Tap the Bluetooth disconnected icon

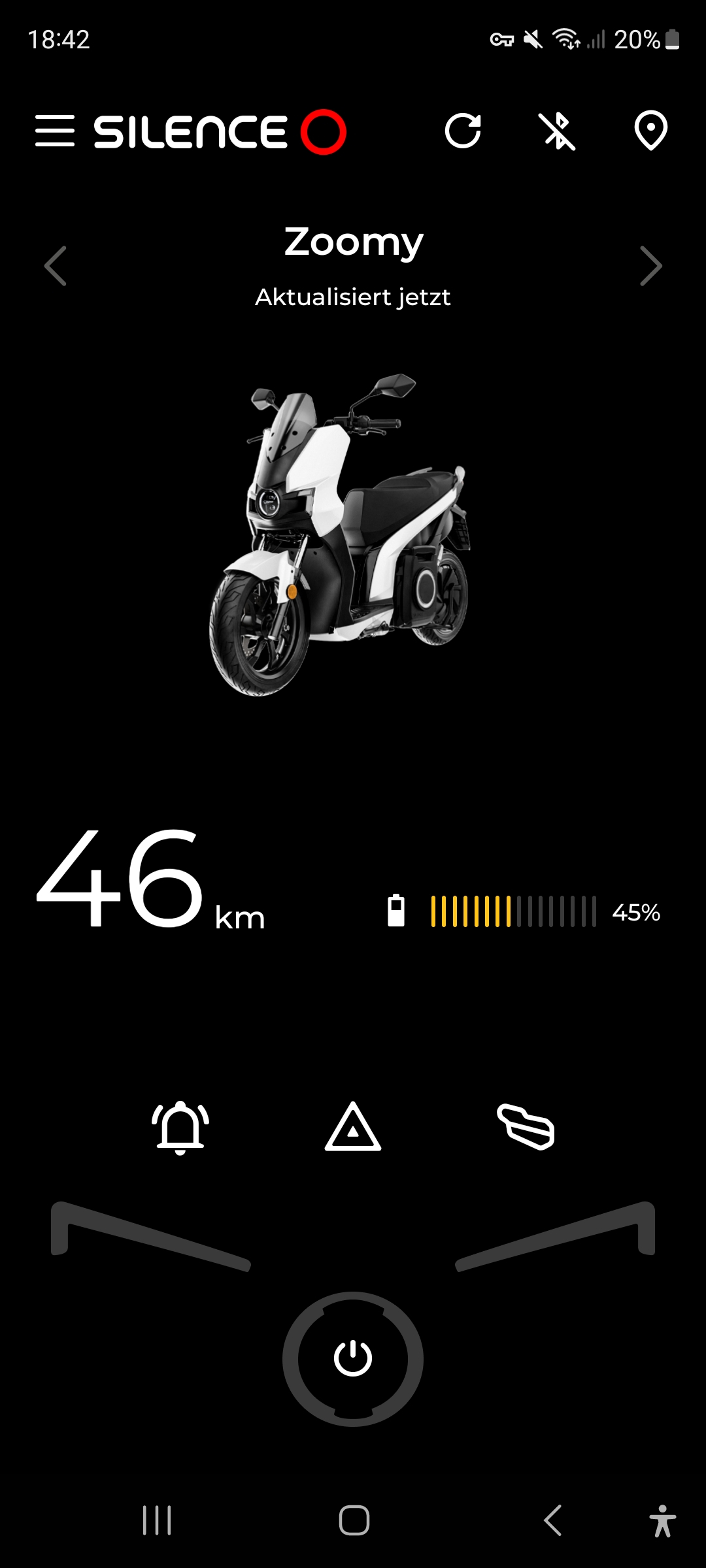pos(557,131)
